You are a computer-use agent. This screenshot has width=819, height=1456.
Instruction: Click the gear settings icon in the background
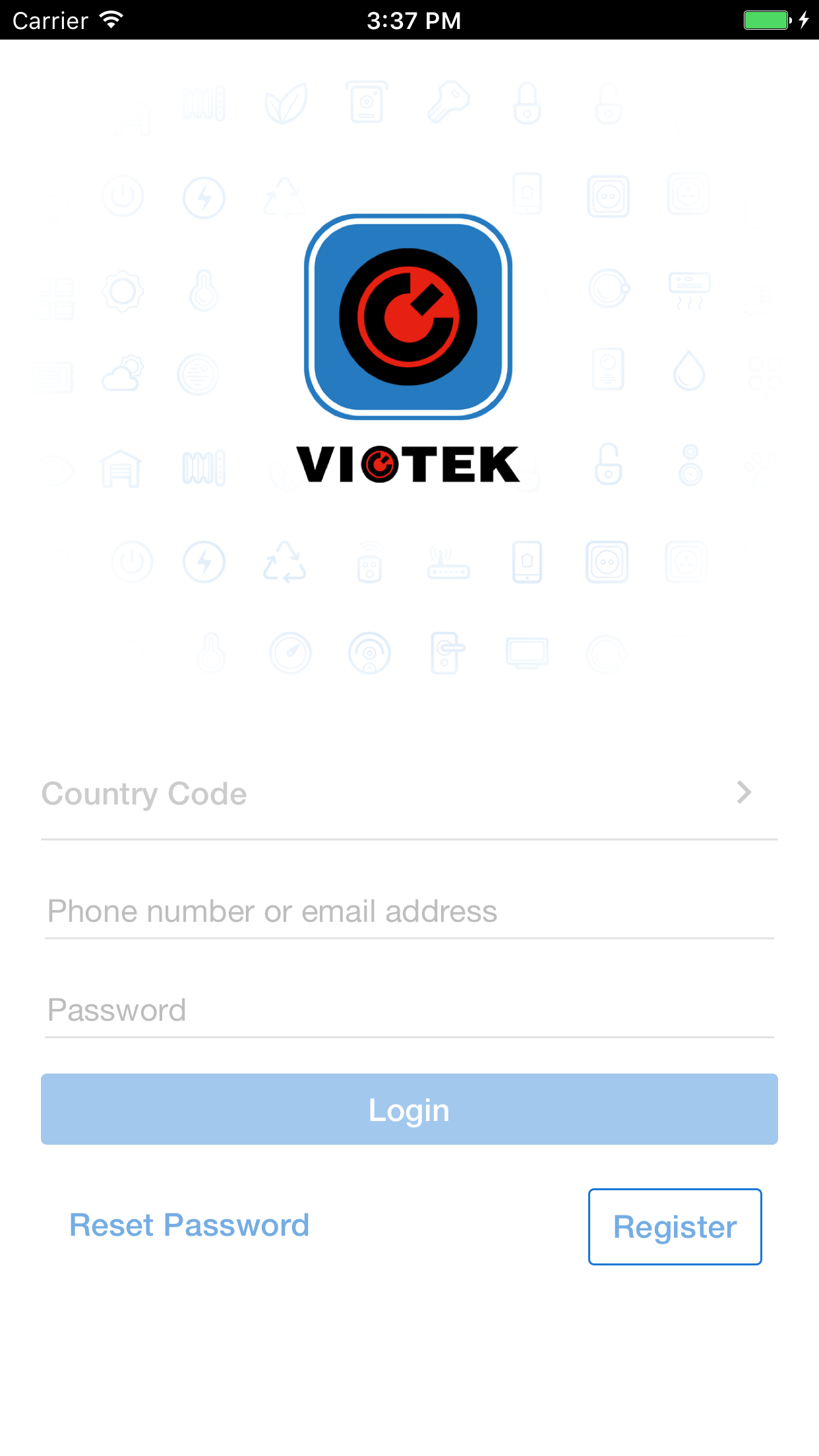tap(123, 292)
